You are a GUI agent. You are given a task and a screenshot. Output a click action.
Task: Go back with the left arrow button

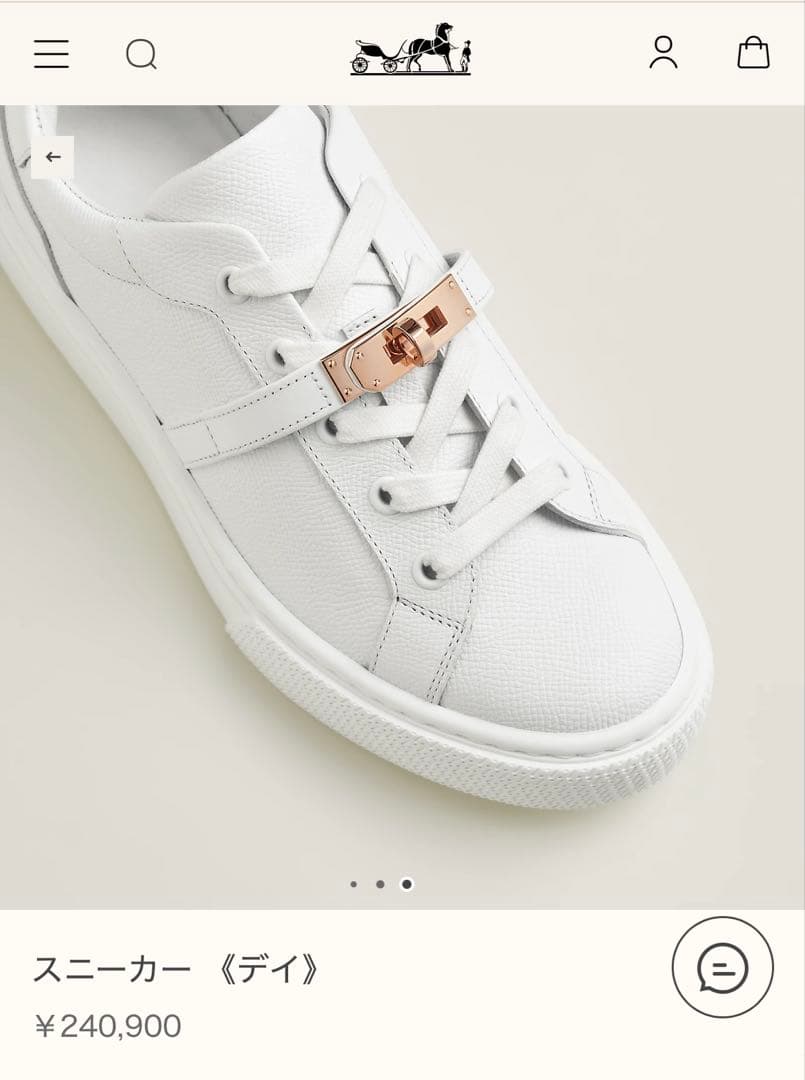click(x=53, y=157)
